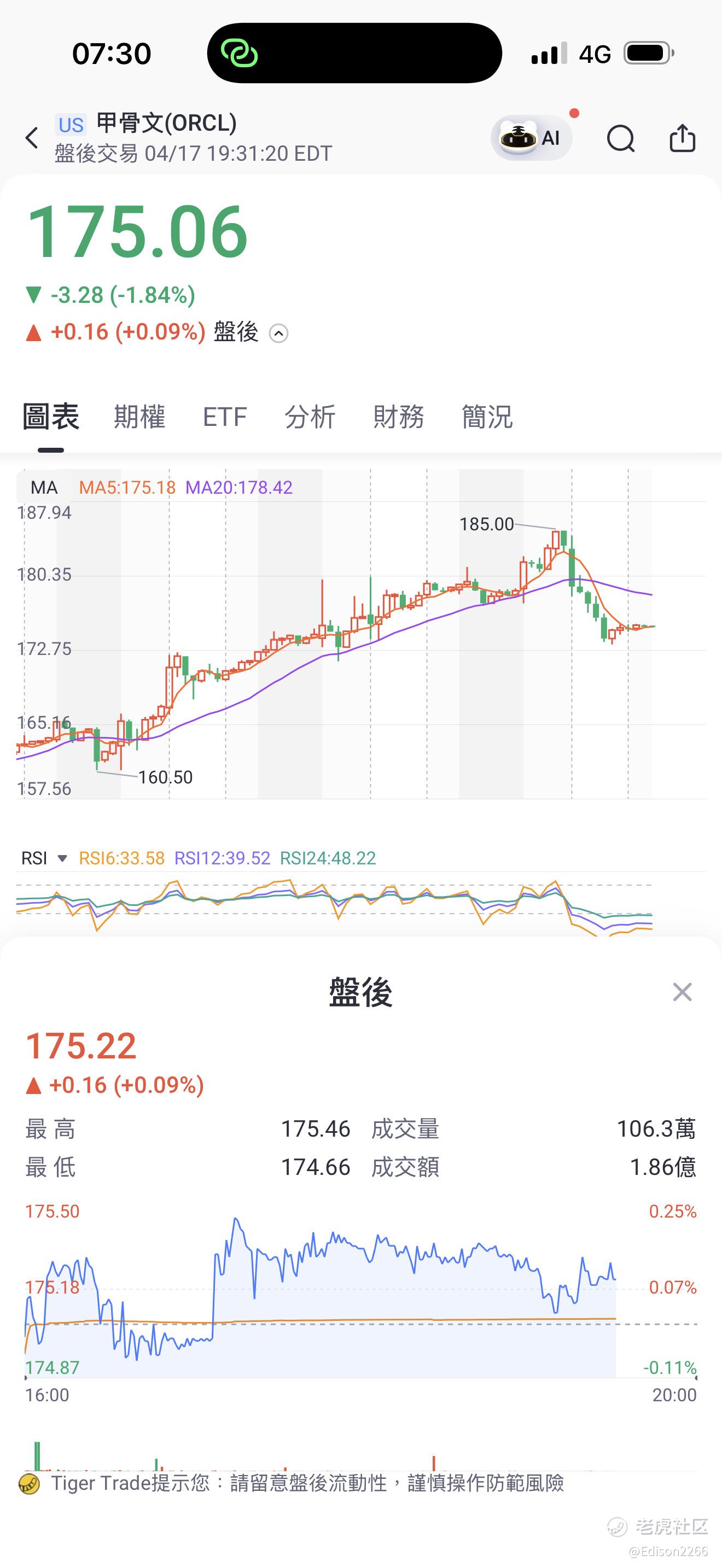Viewport: 722px width, 1568px height.
Task: Select the 圖表 tab
Action: [x=51, y=418]
